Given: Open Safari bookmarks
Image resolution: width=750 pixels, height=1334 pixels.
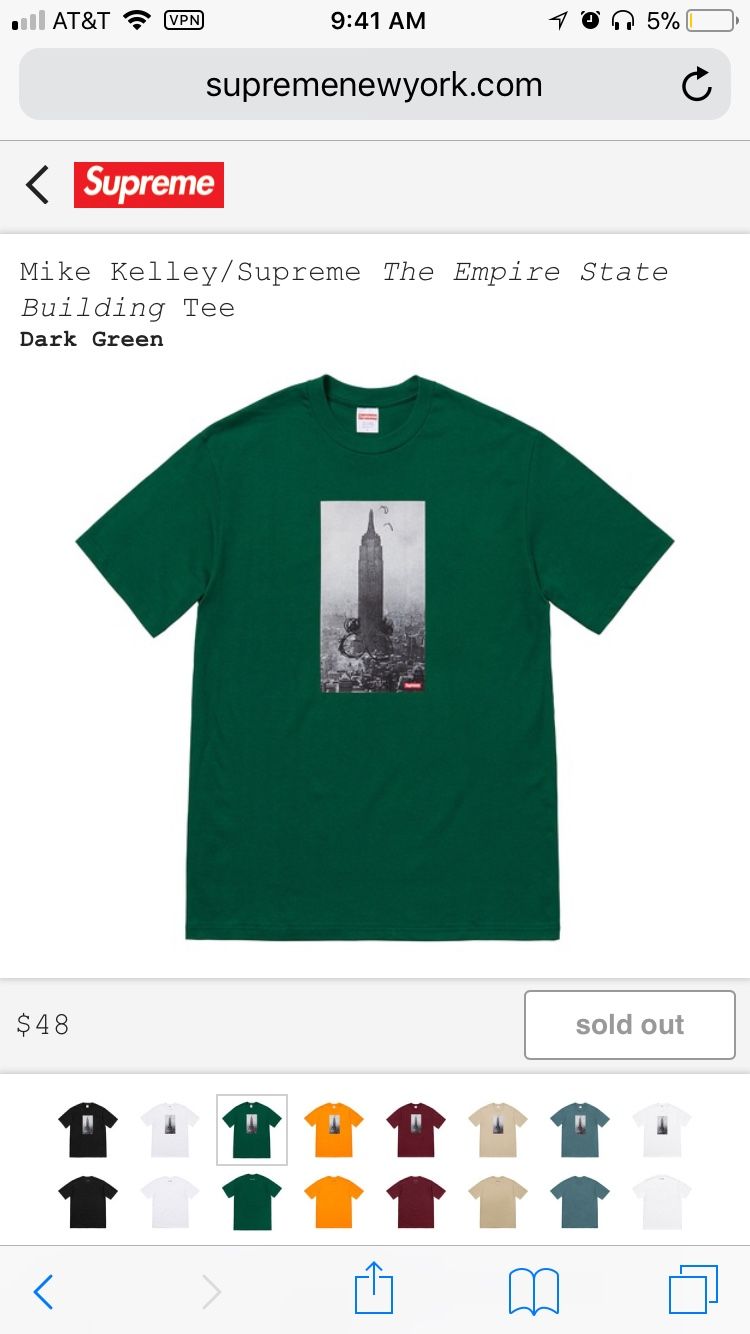Looking at the screenshot, I should coord(534,1291).
